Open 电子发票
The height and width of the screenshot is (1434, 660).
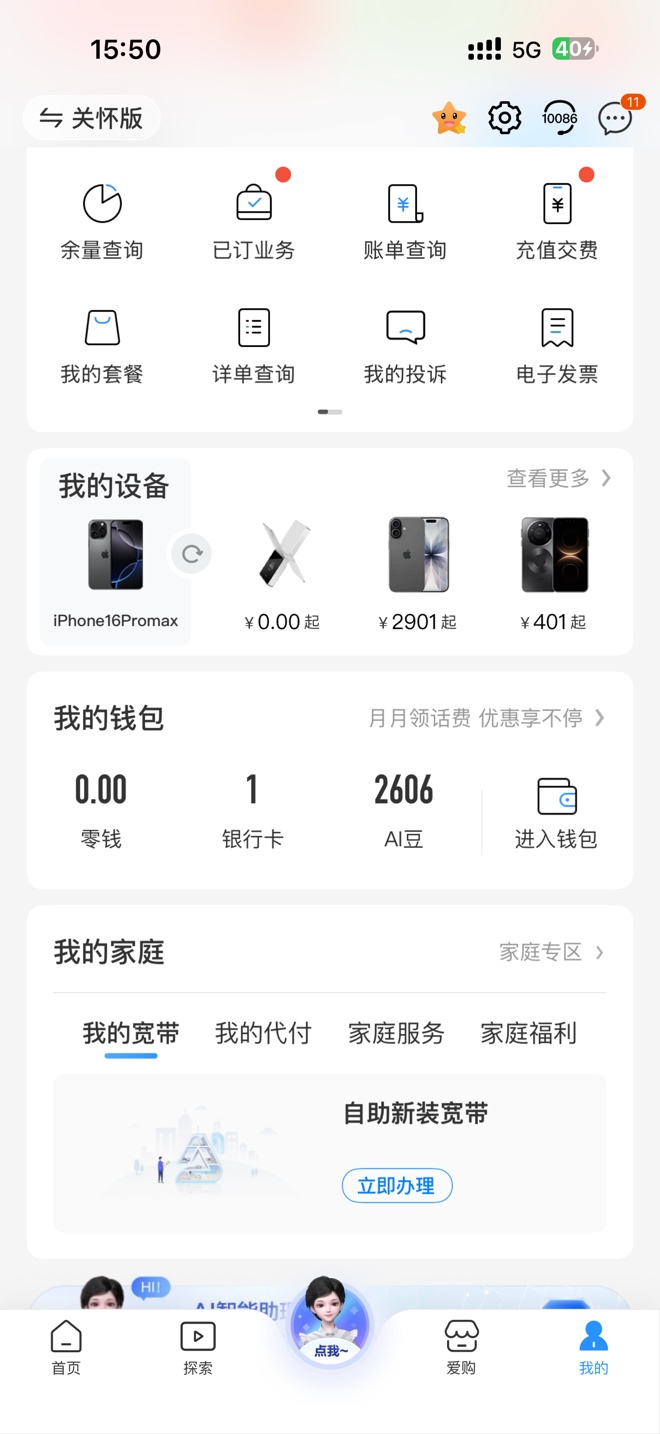(x=557, y=346)
